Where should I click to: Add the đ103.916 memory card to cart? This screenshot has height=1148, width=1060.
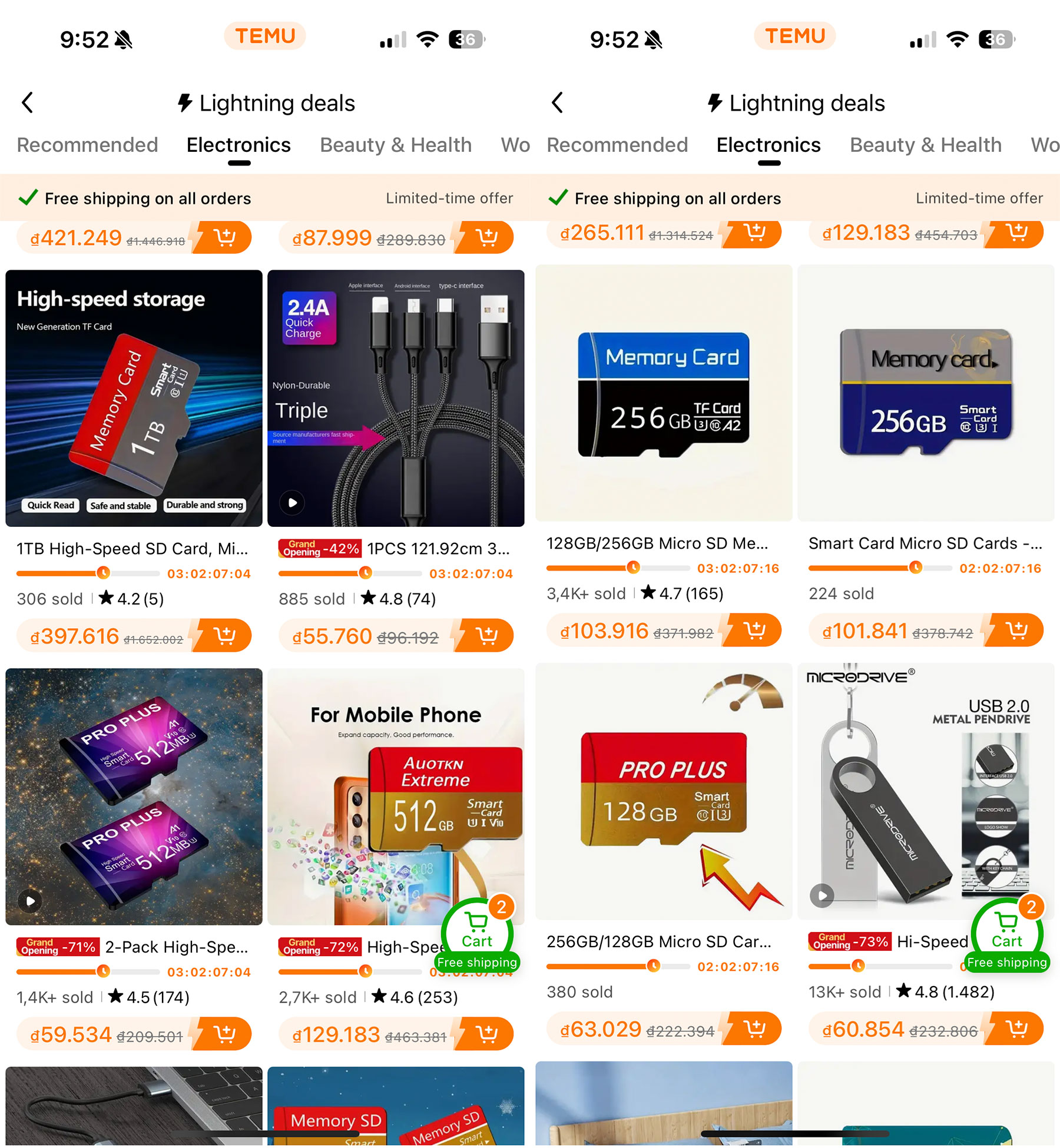click(x=754, y=631)
